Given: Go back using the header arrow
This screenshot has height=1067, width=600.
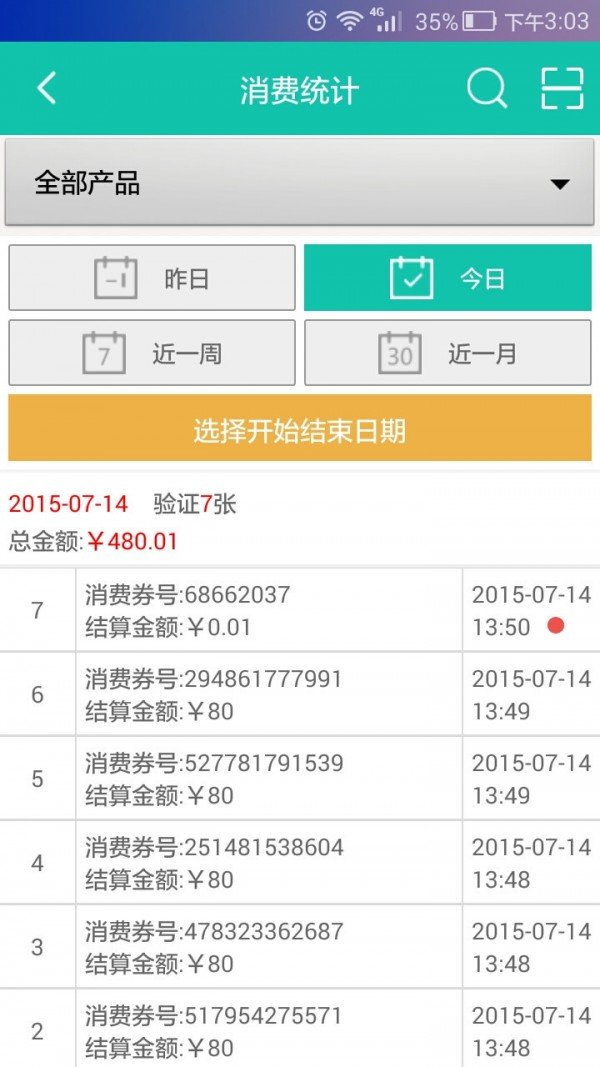Looking at the screenshot, I should tap(46, 88).
